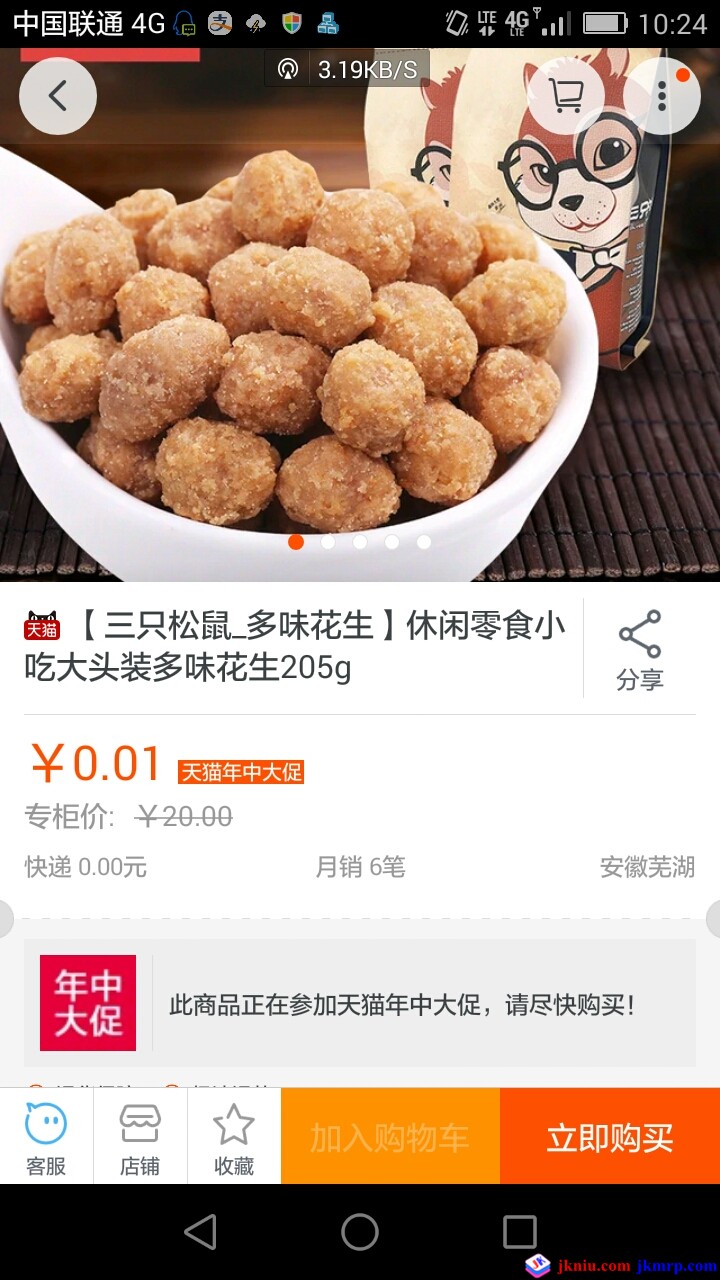Tap the system home button
This screenshot has width=720, height=1280.
(x=360, y=1232)
